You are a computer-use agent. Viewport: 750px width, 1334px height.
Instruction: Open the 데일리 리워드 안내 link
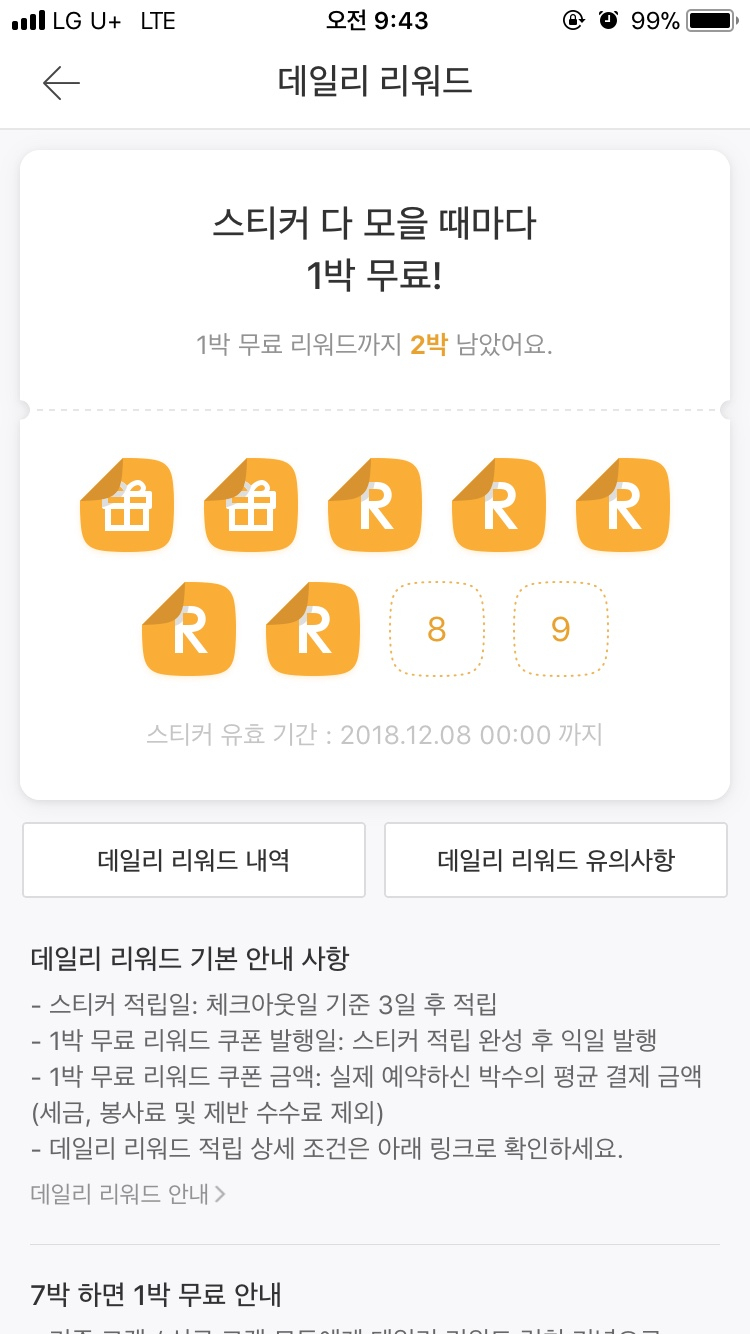(128, 1193)
